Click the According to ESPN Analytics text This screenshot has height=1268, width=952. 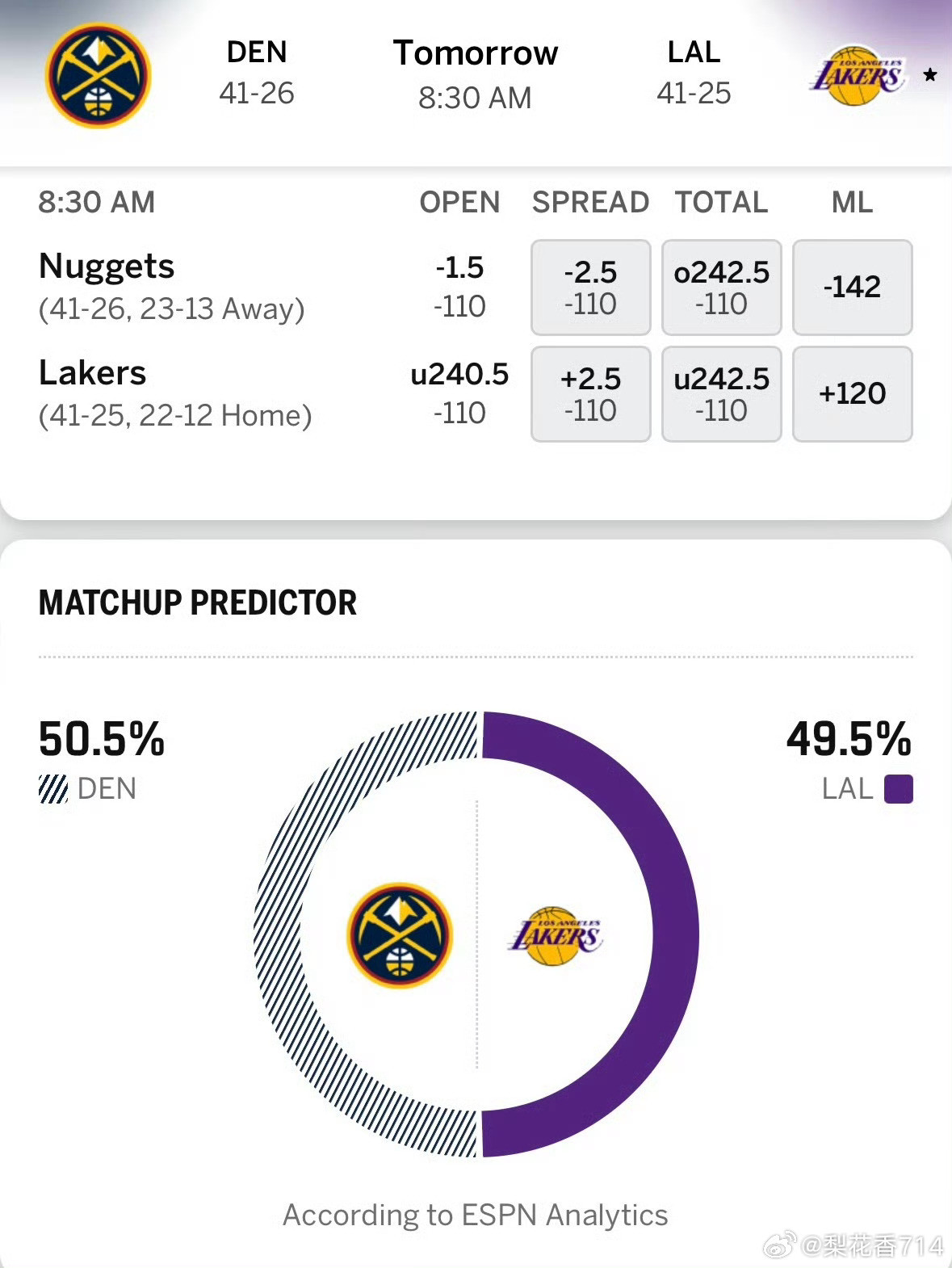476,1214
